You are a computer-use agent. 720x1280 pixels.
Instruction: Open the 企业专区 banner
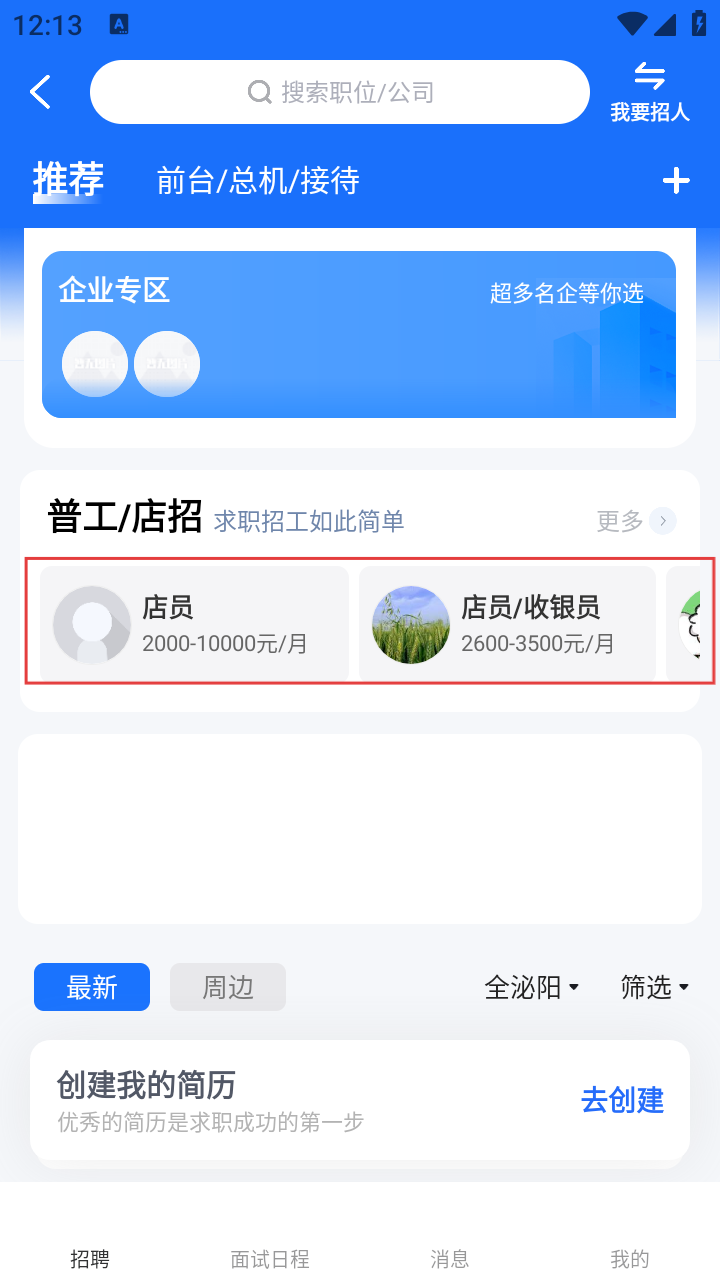coord(358,334)
